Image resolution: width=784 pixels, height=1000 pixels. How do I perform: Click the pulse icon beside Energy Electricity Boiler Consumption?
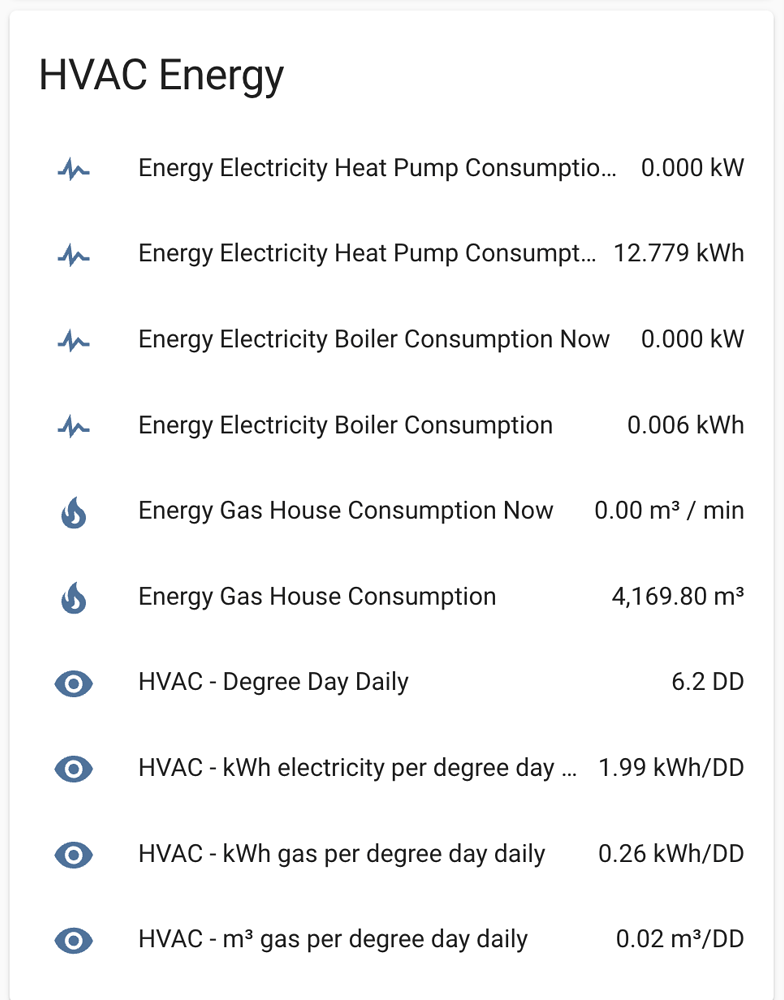[x=71, y=426]
